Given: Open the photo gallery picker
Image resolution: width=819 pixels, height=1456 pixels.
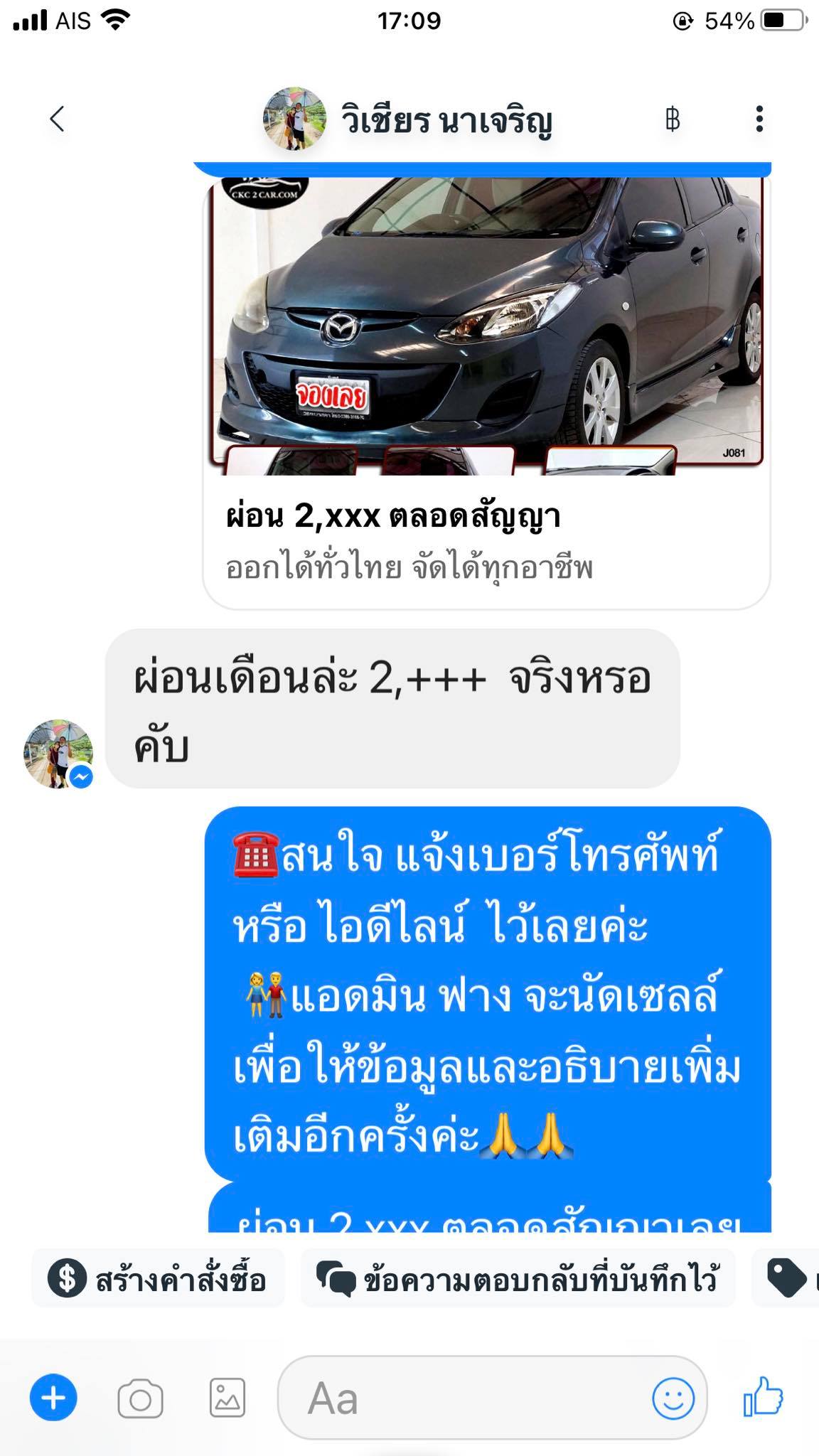Looking at the screenshot, I should (227, 1398).
